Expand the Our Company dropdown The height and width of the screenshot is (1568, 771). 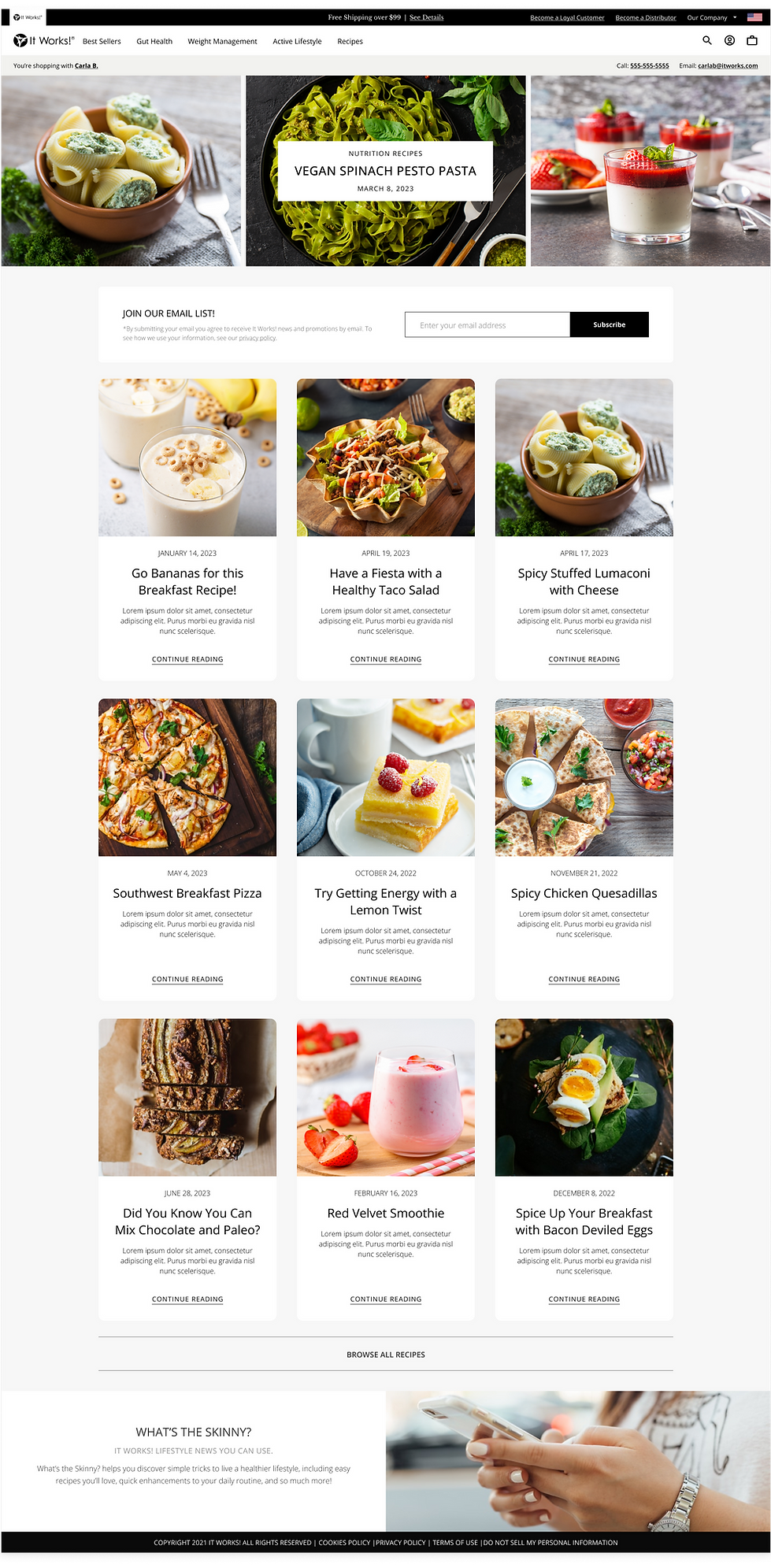click(711, 17)
